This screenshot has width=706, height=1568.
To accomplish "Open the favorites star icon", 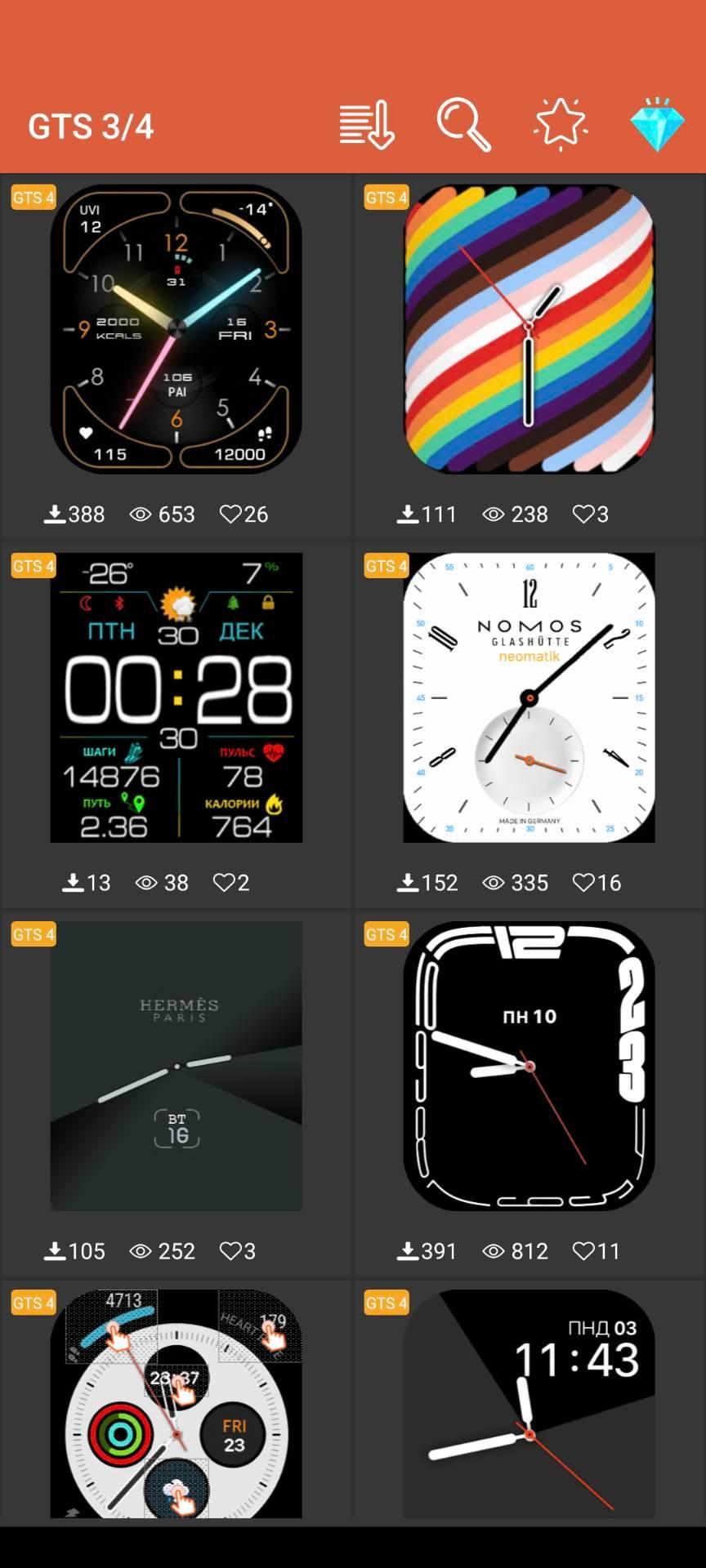I will 561,125.
